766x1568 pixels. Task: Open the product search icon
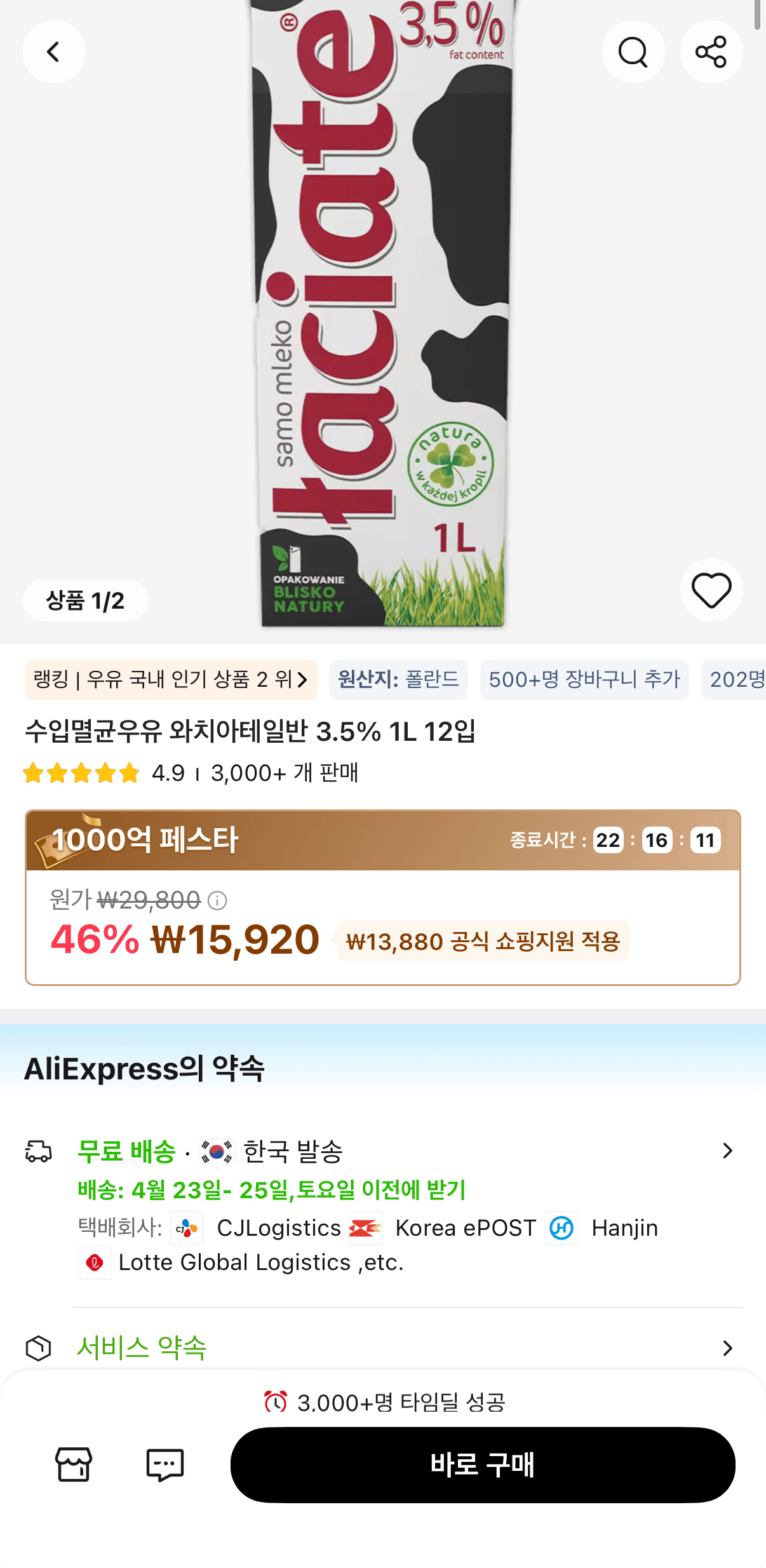click(x=633, y=51)
